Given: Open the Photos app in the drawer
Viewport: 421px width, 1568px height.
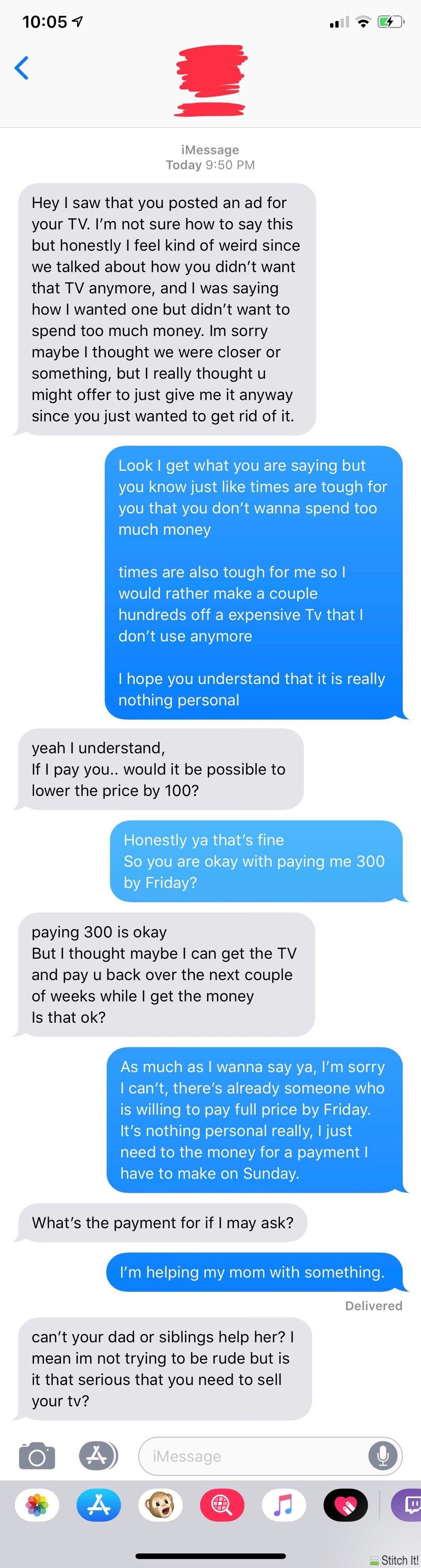Looking at the screenshot, I should [37, 1505].
